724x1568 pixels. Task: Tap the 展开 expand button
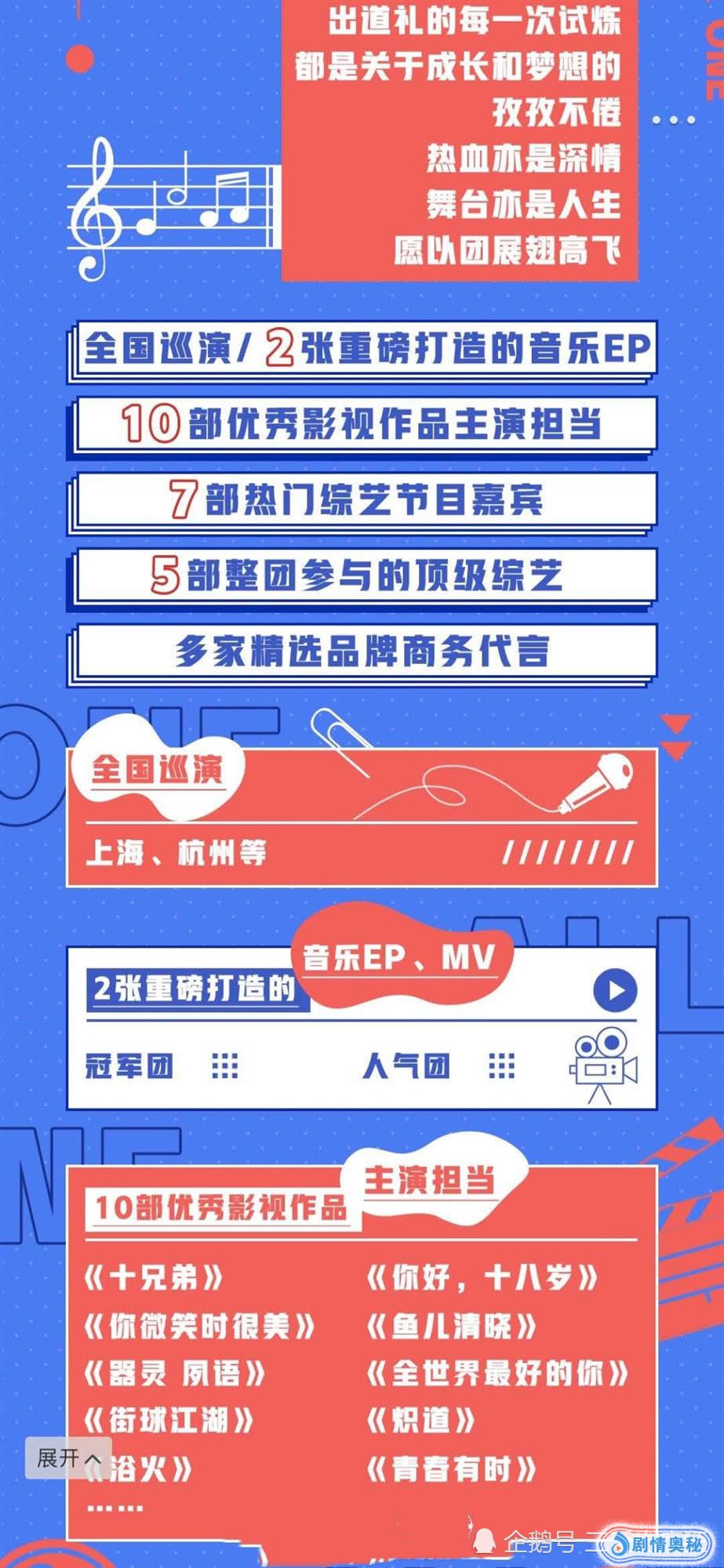click(68, 1458)
